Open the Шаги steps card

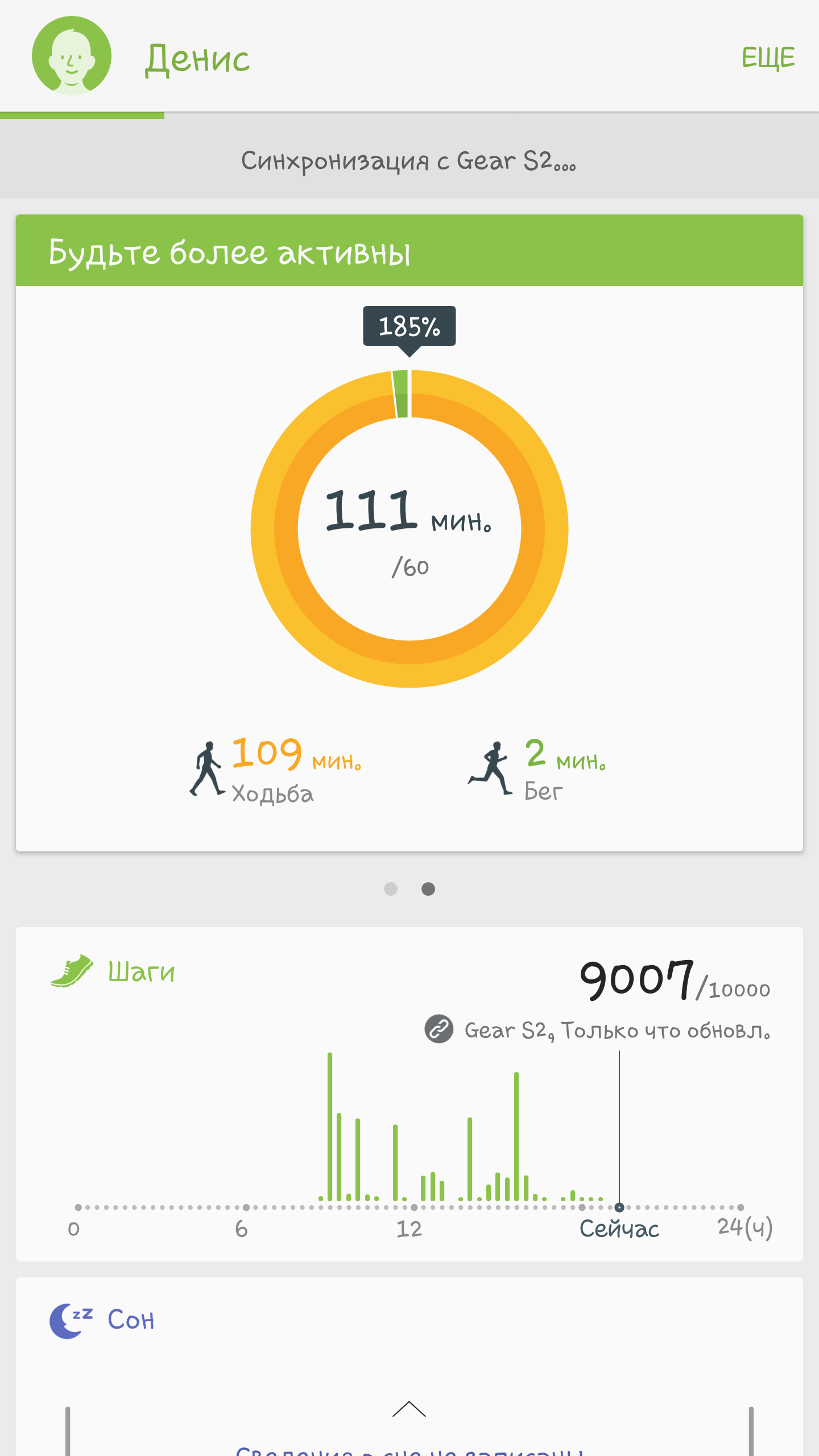click(409, 1094)
